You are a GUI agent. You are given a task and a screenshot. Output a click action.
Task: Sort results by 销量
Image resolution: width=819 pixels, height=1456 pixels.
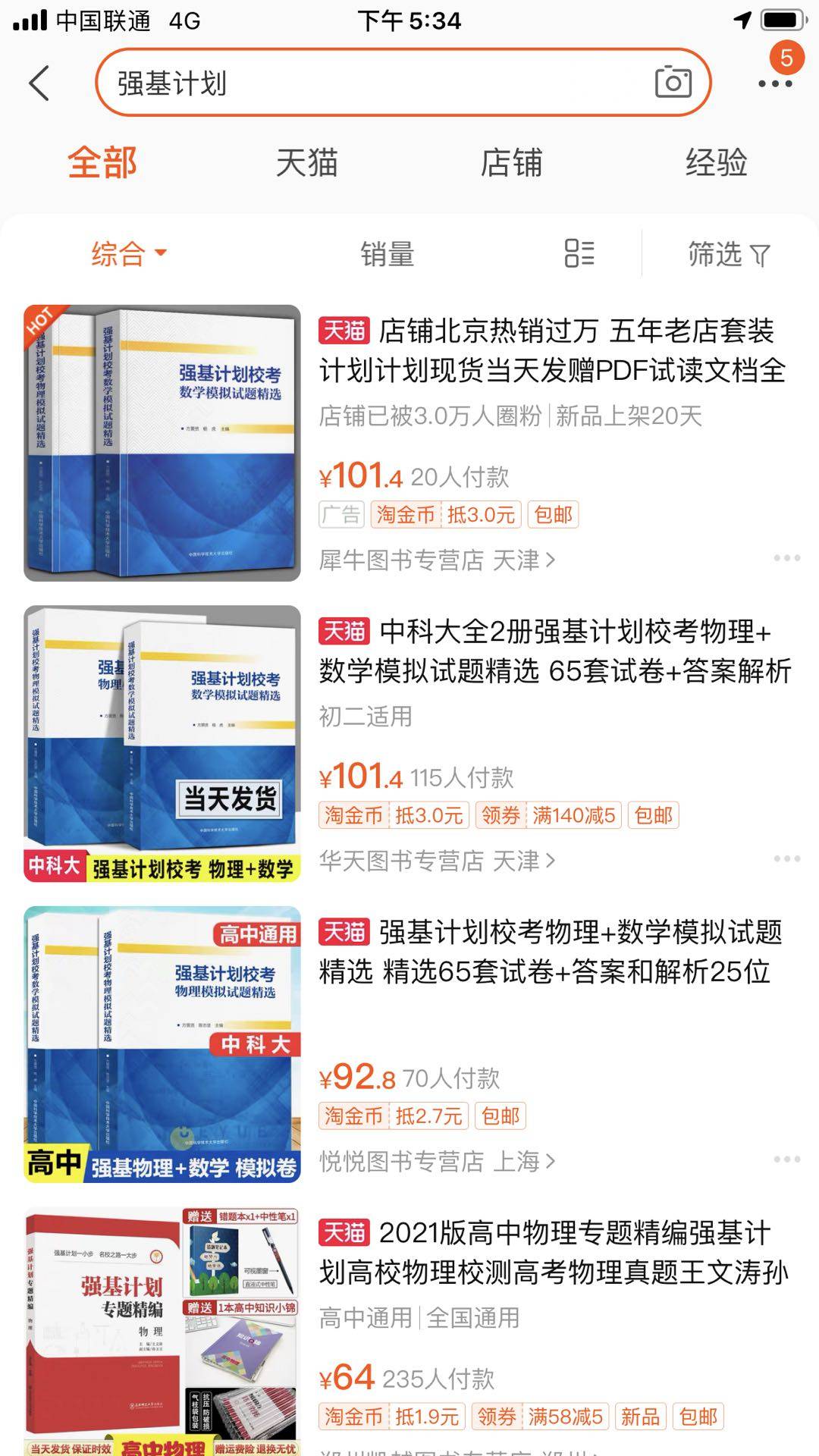(x=387, y=254)
